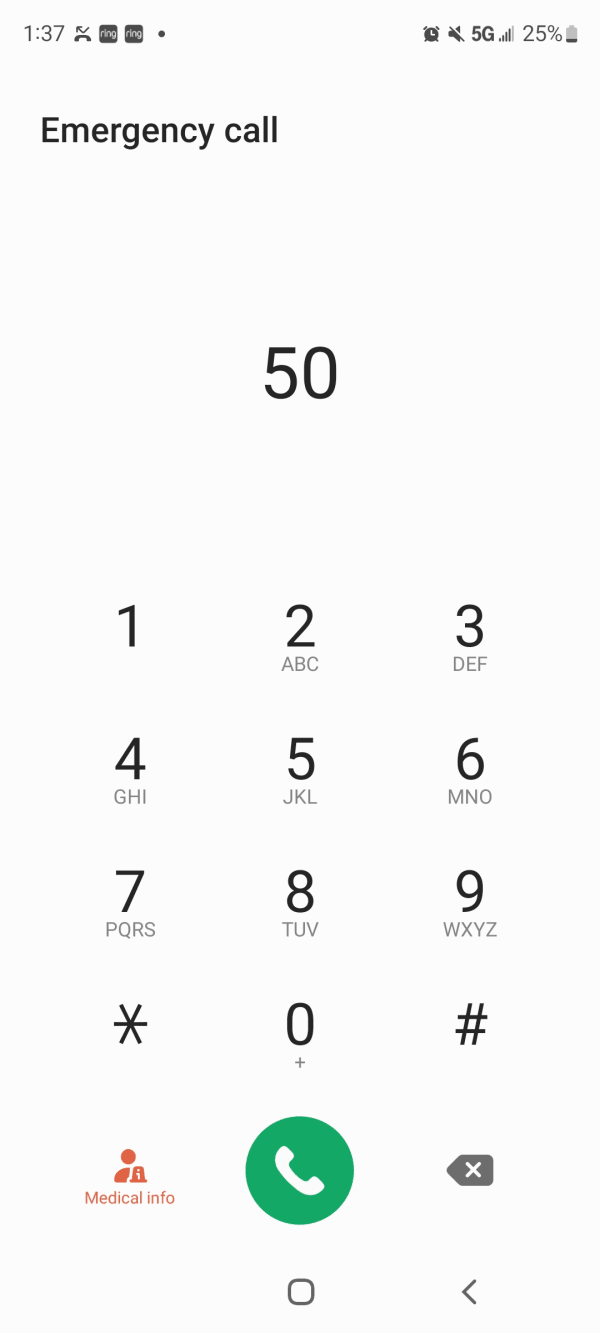Screen dimensions: 600x1333
Task: Enter the 5 JKL digit
Action: click(300, 770)
